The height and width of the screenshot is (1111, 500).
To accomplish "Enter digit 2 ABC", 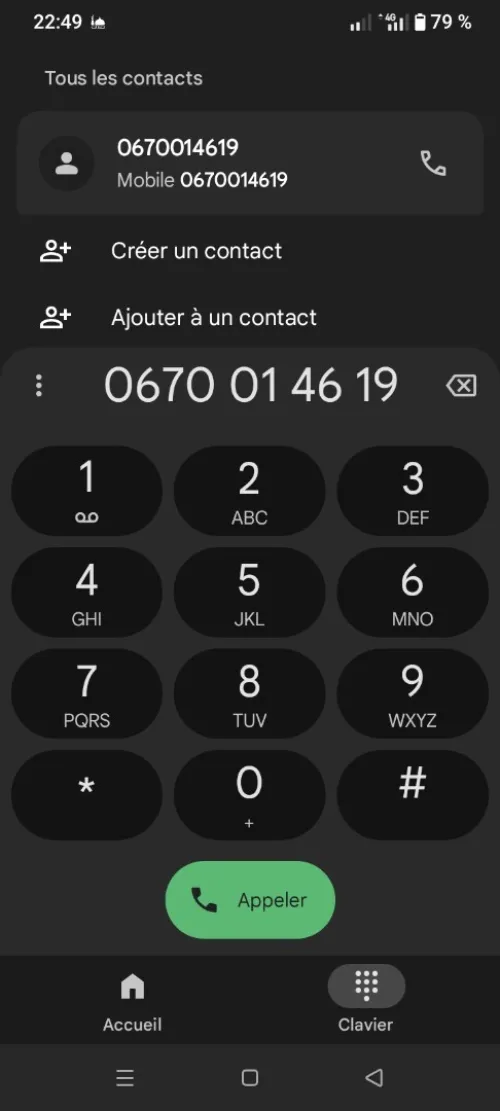I will (249, 490).
